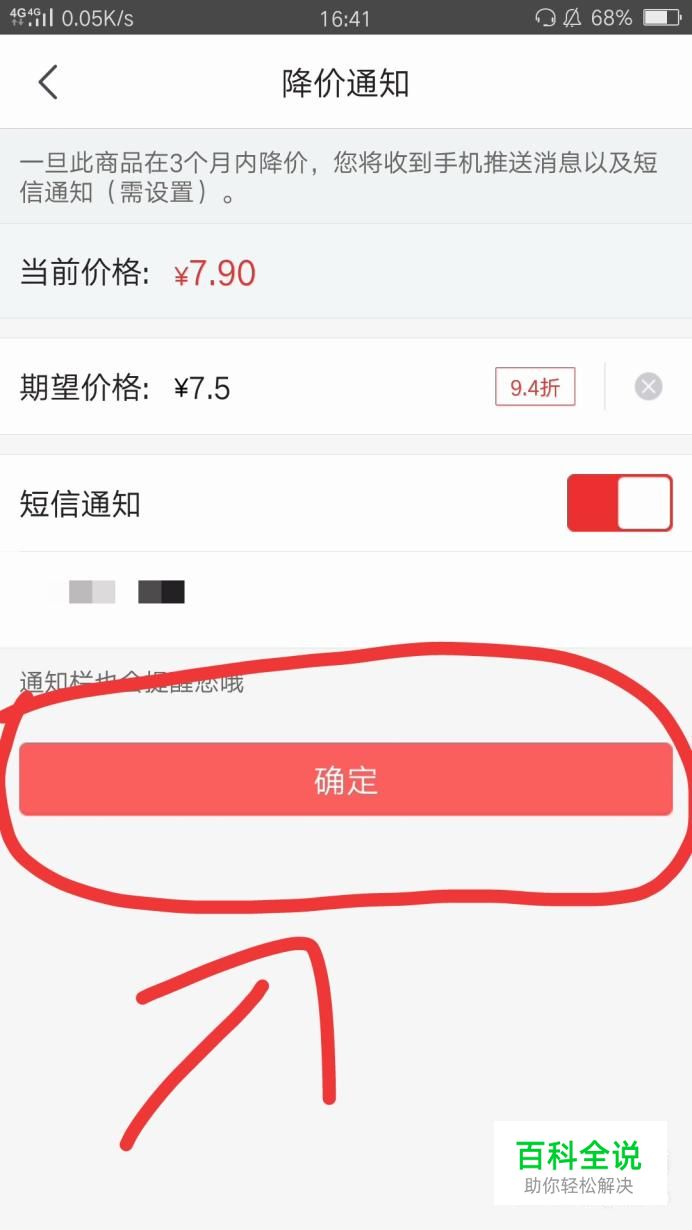Clear the expected price value
This screenshot has height=1230, width=692.
[x=649, y=386]
